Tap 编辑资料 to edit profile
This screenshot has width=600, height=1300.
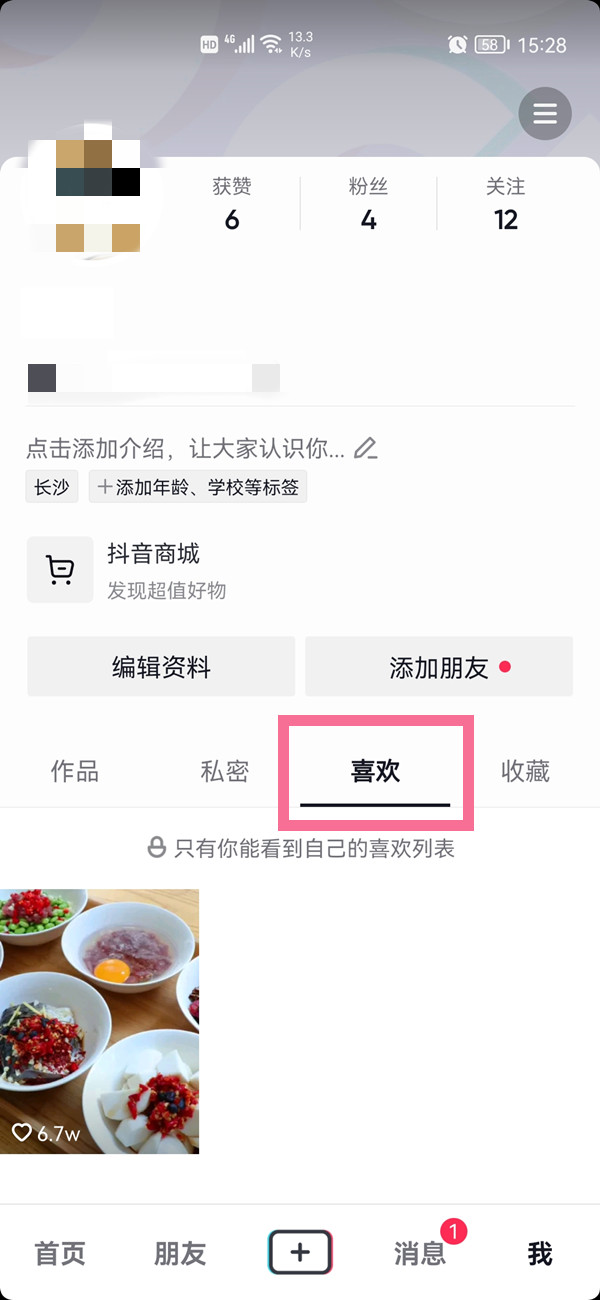(161, 667)
